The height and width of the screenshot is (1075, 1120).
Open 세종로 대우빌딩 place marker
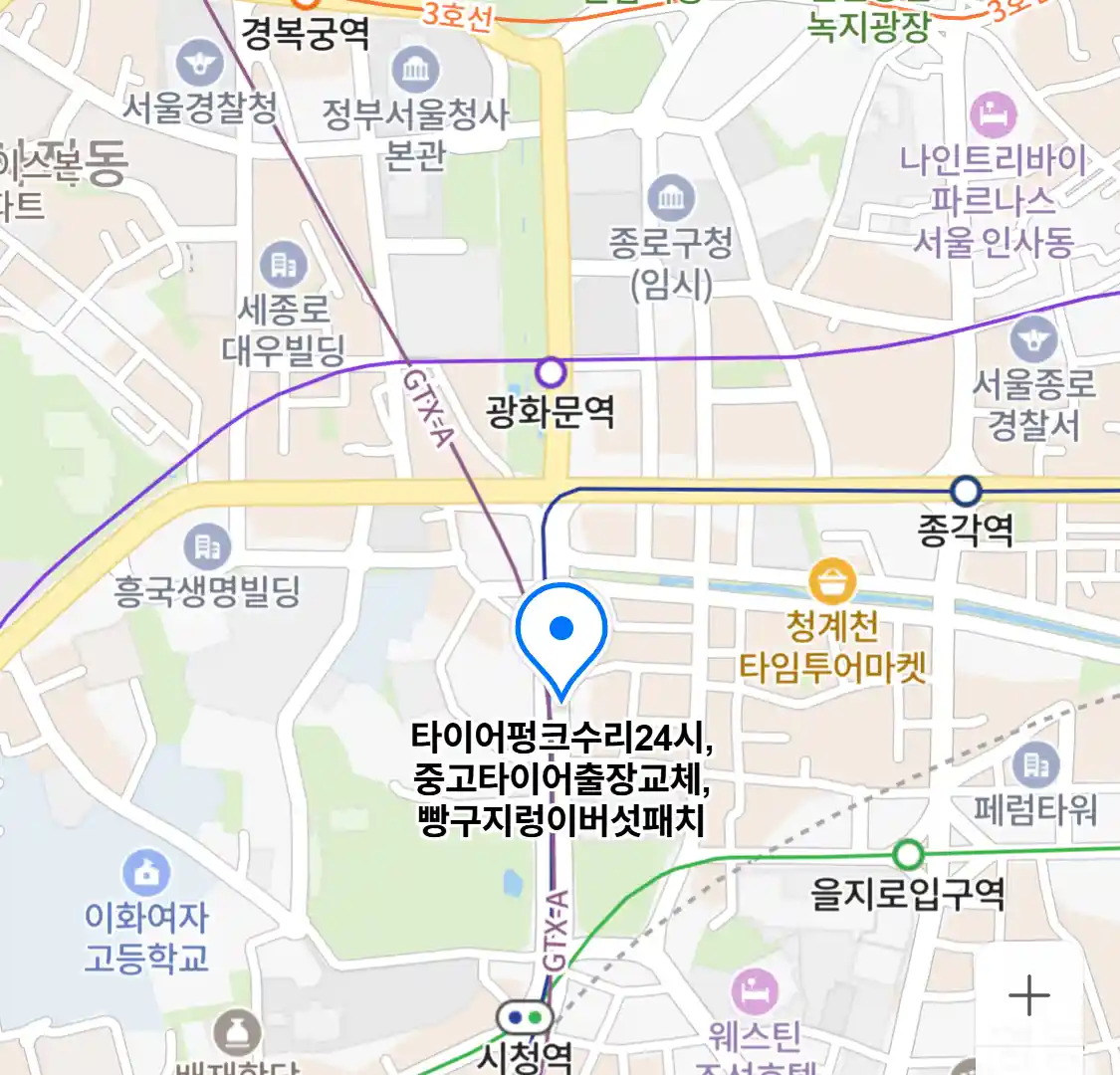(284, 265)
